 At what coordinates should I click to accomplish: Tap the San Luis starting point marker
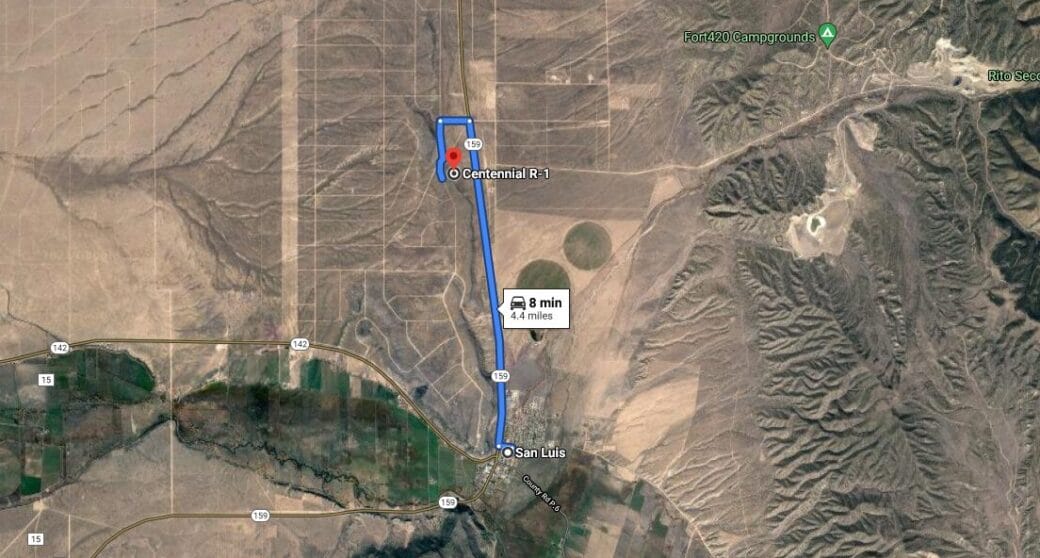coord(507,453)
